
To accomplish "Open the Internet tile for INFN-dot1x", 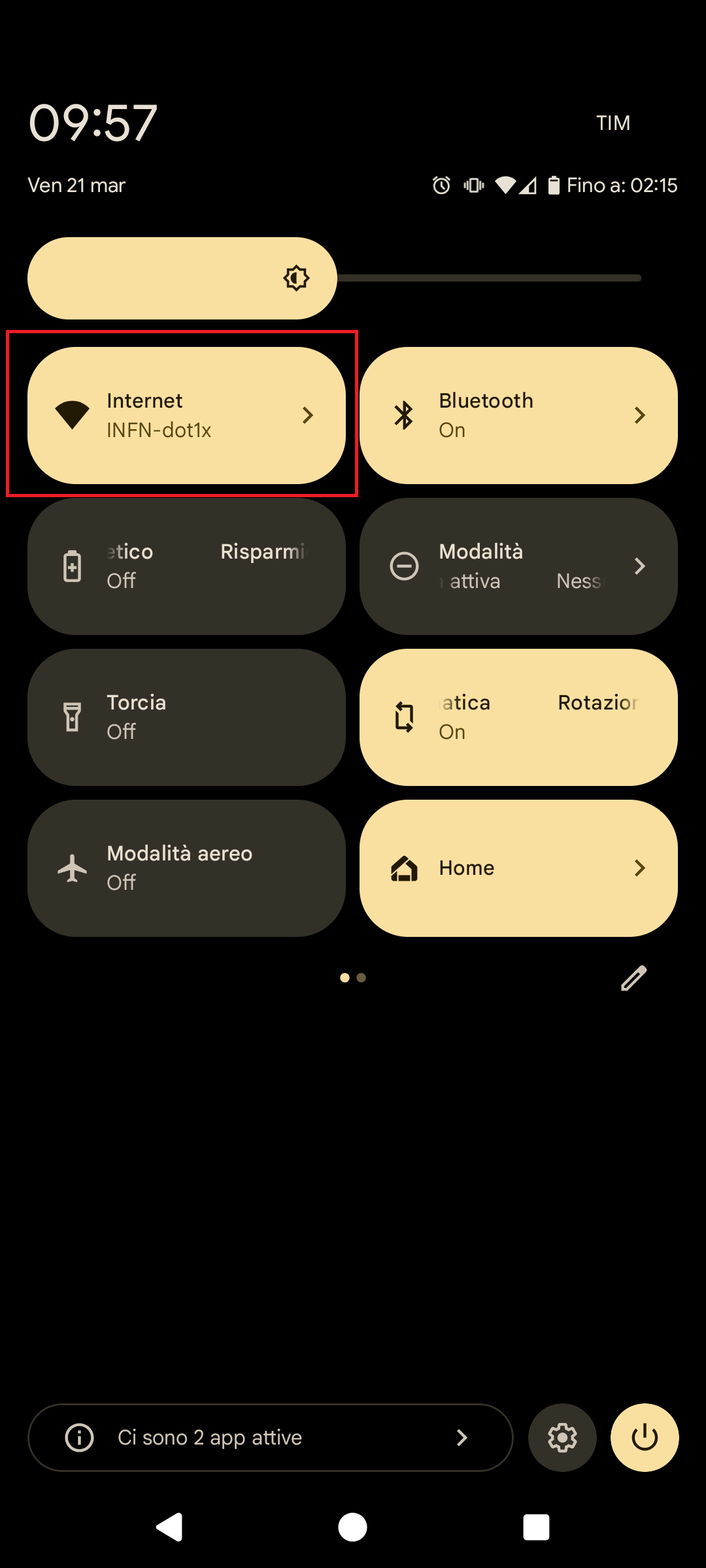I will [x=186, y=416].
